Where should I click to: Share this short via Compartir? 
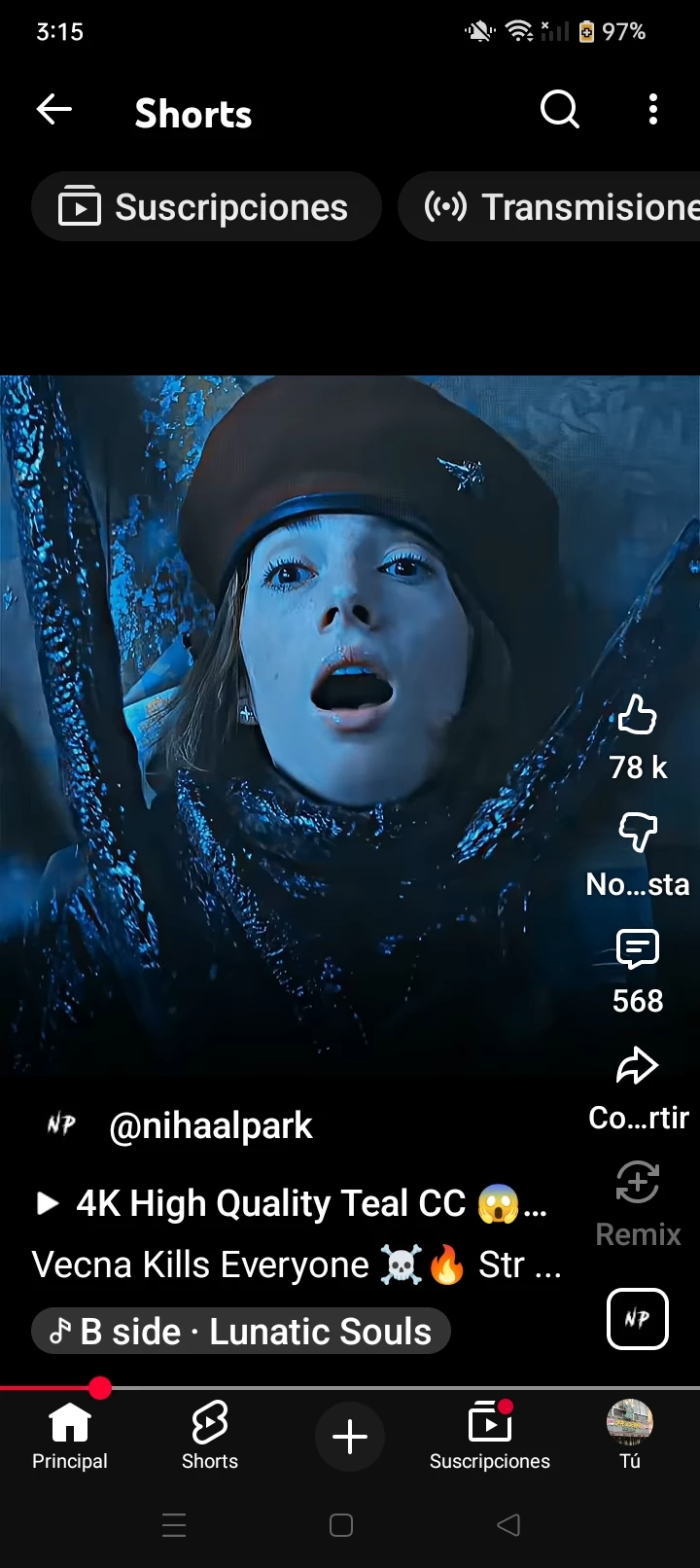(x=638, y=1067)
